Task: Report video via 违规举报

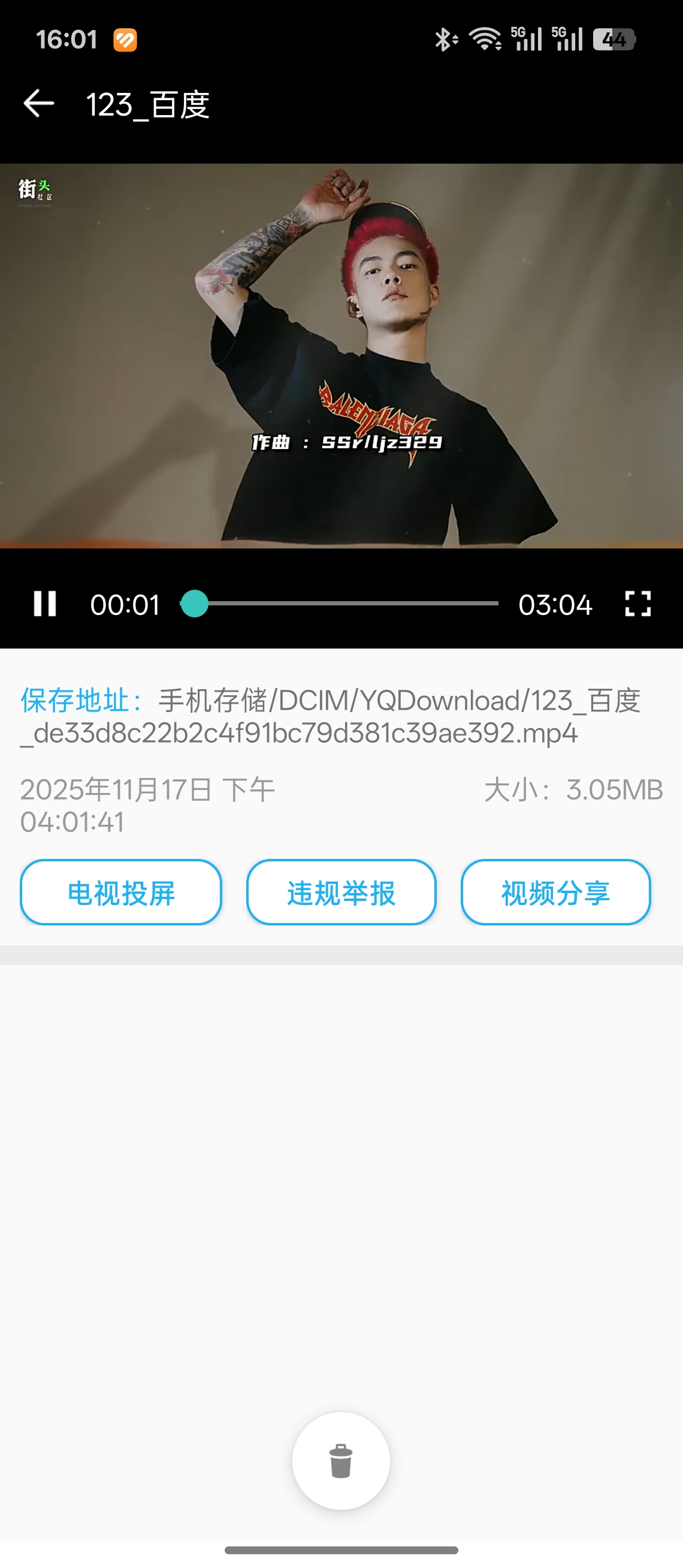Action: [x=341, y=892]
